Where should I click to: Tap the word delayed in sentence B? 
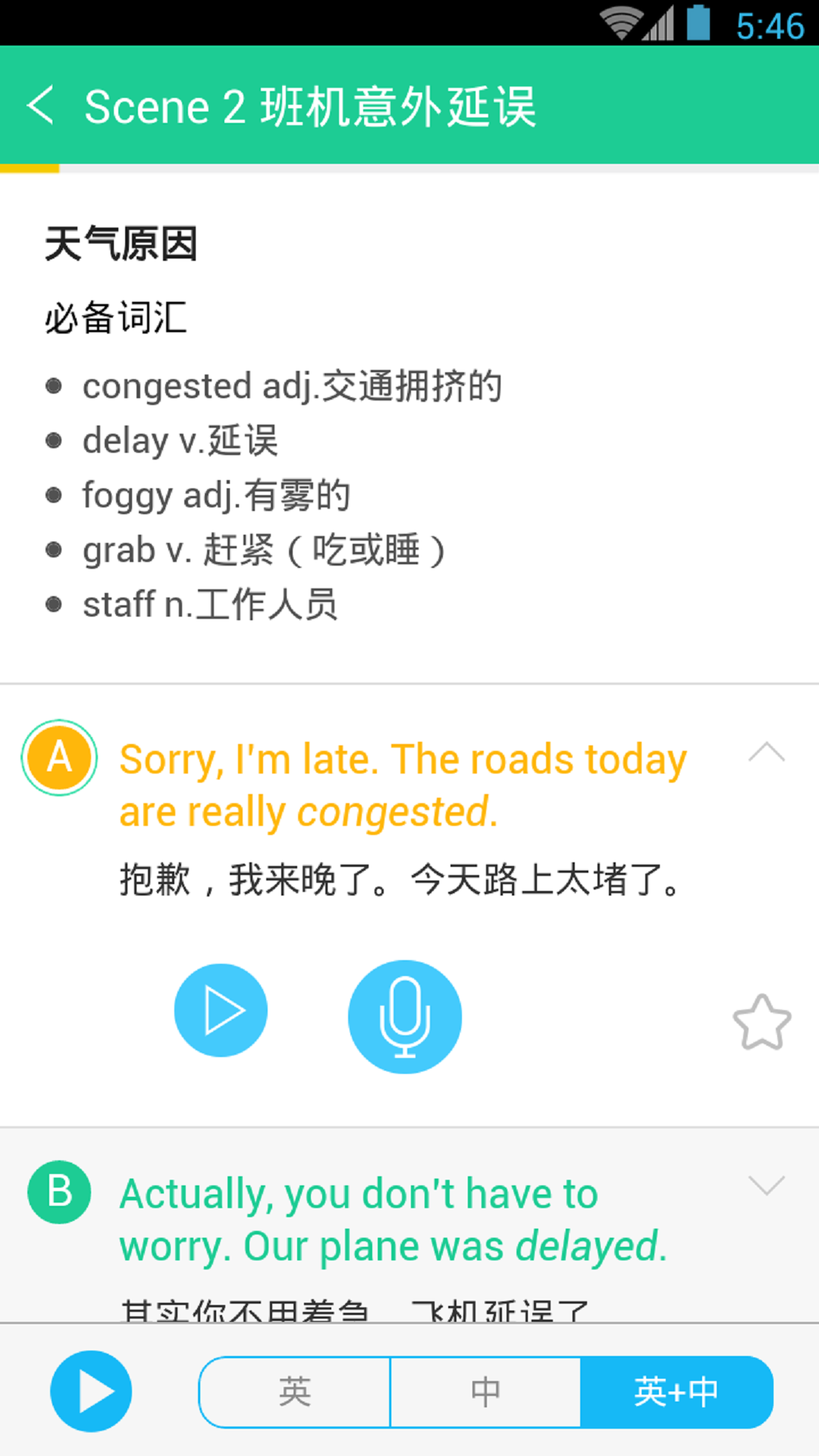click(x=590, y=1244)
